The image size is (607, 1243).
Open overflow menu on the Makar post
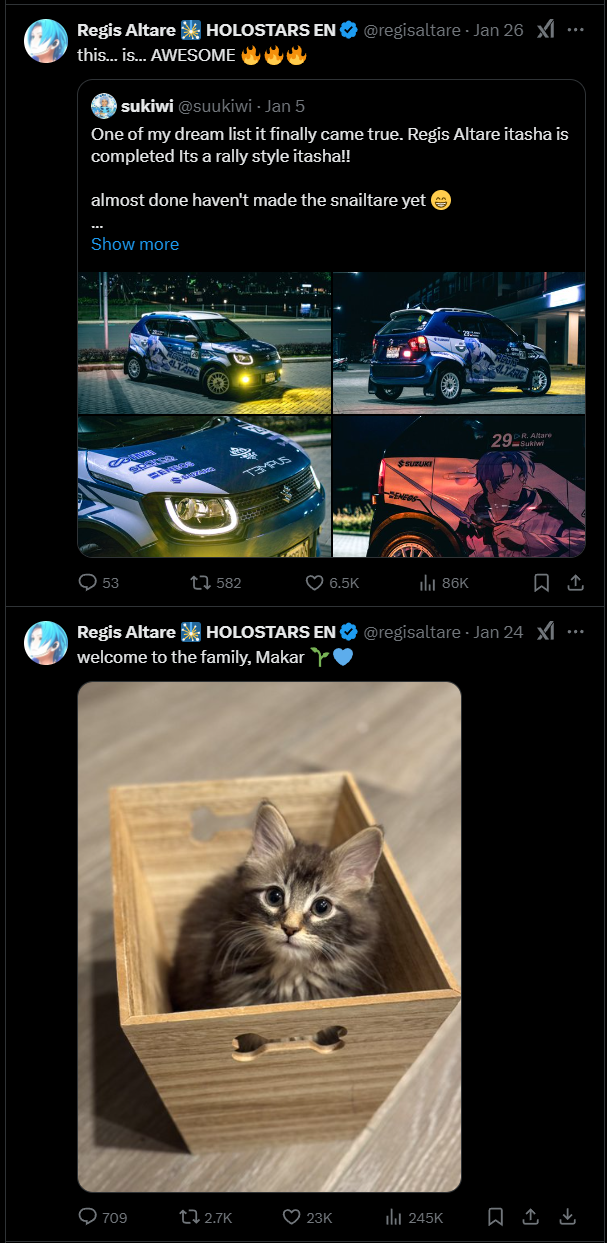tap(575, 632)
